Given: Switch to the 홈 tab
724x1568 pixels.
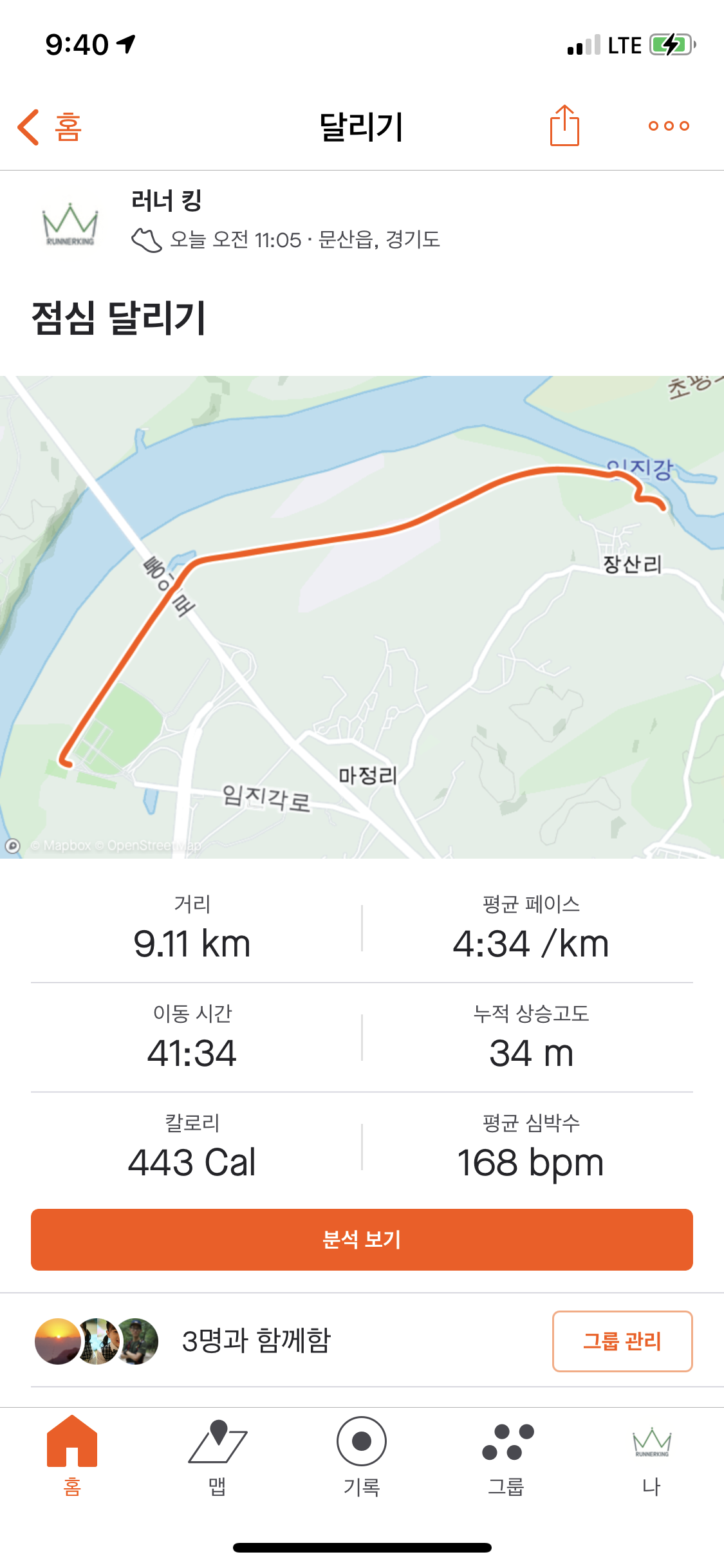Looking at the screenshot, I should 72,1456.
